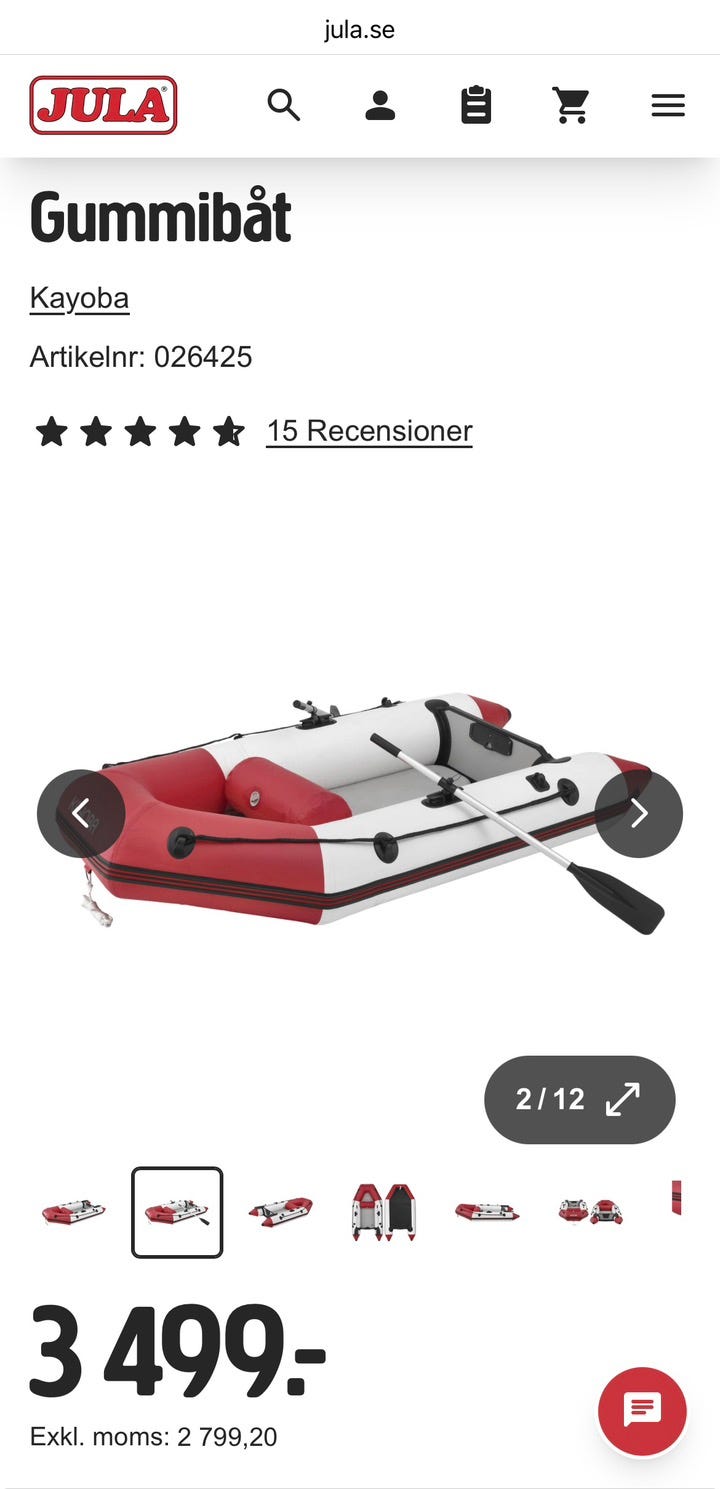Show the next product image
The width and height of the screenshot is (720, 1489).
[x=639, y=813]
